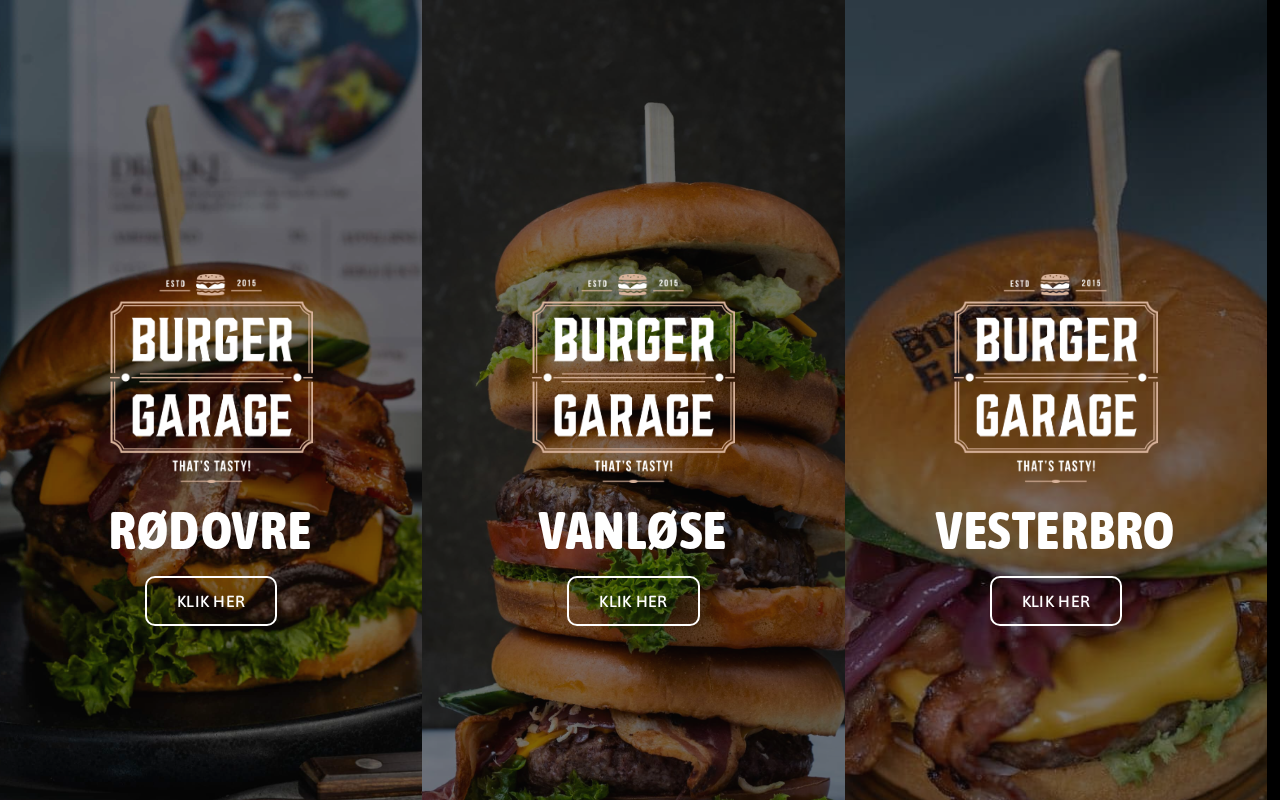Viewport: 1280px width, 800px height.
Task: Select KLIK HER for Vanløse location
Action: (x=633, y=601)
